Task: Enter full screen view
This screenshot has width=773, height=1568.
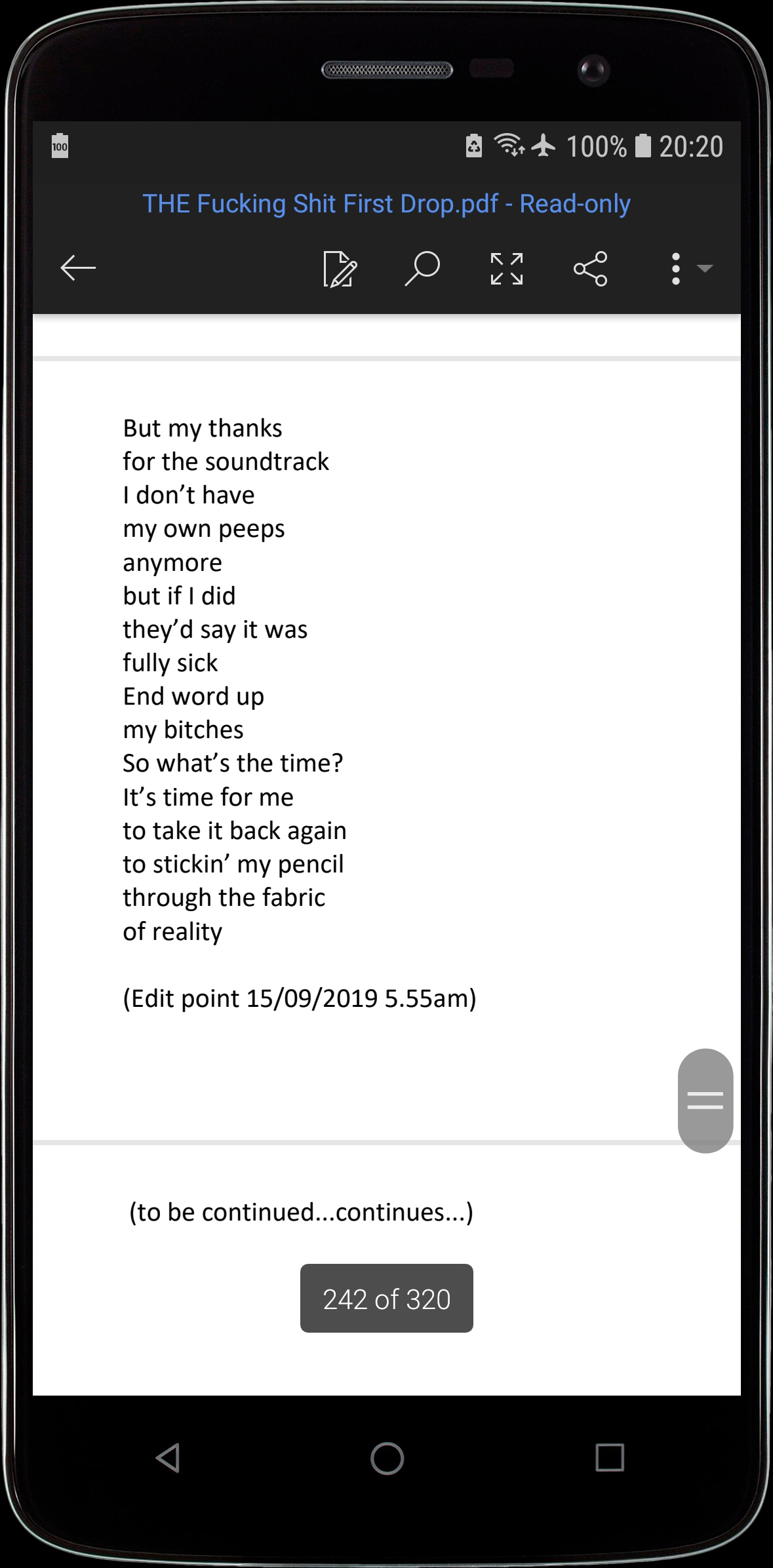Action: click(x=507, y=269)
